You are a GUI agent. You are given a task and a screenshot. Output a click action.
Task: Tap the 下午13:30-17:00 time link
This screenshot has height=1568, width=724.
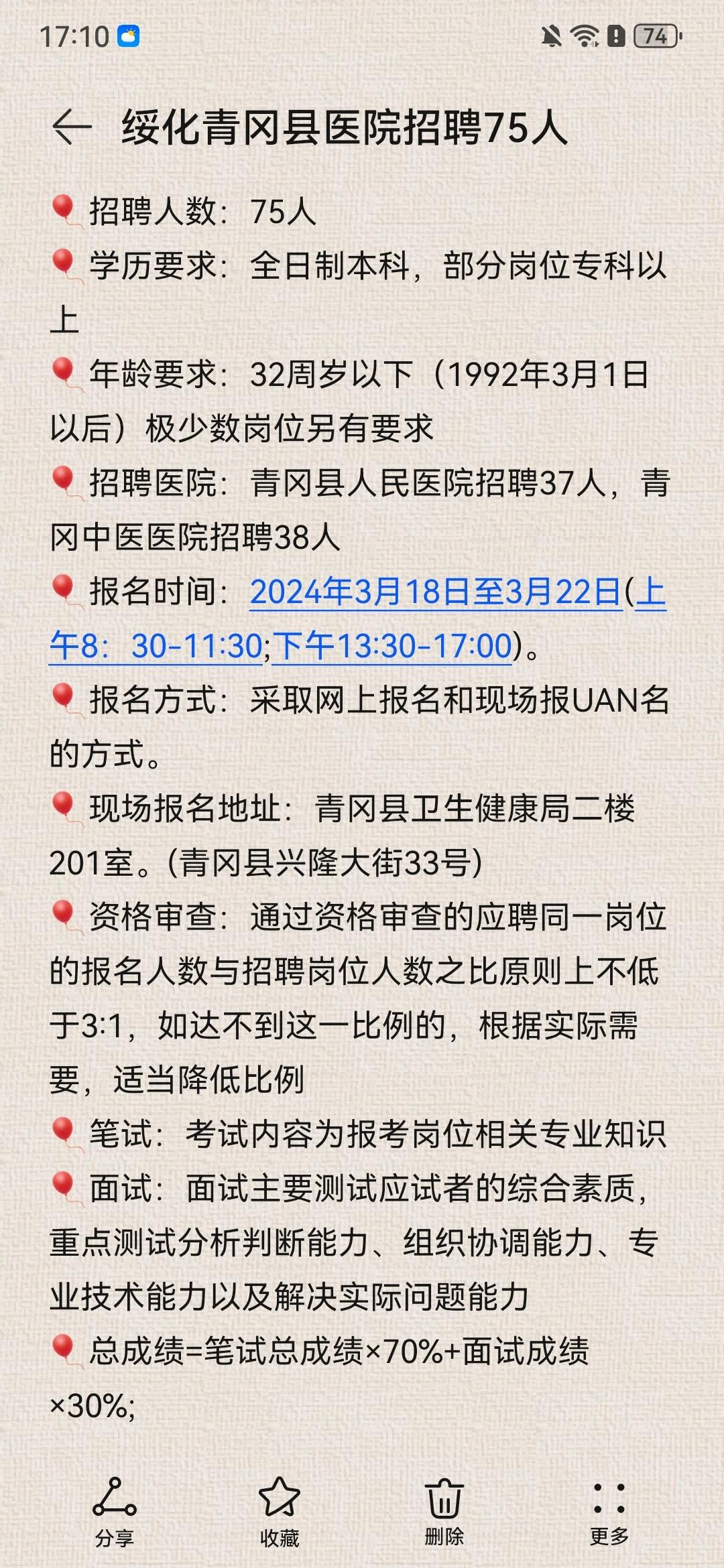[x=393, y=647]
